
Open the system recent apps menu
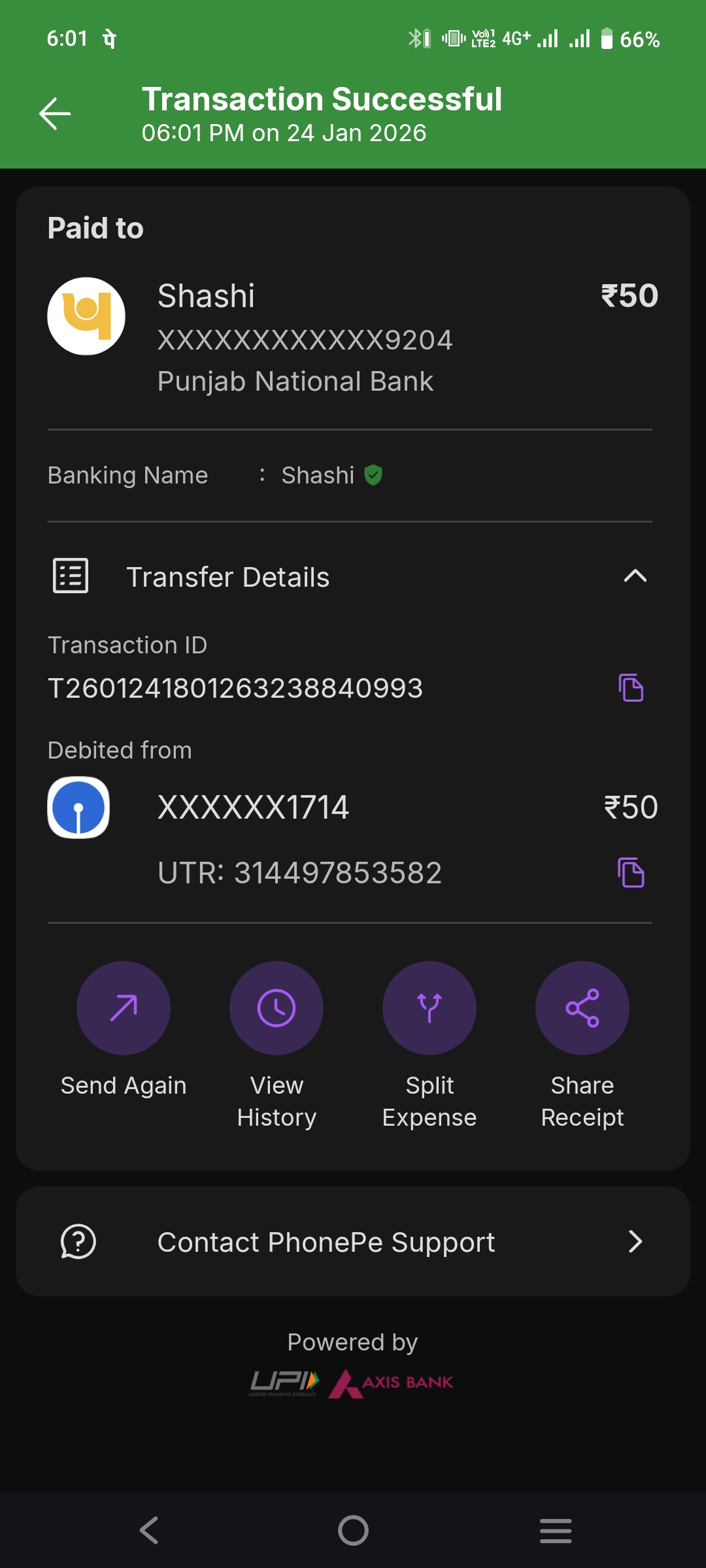point(556,1530)
